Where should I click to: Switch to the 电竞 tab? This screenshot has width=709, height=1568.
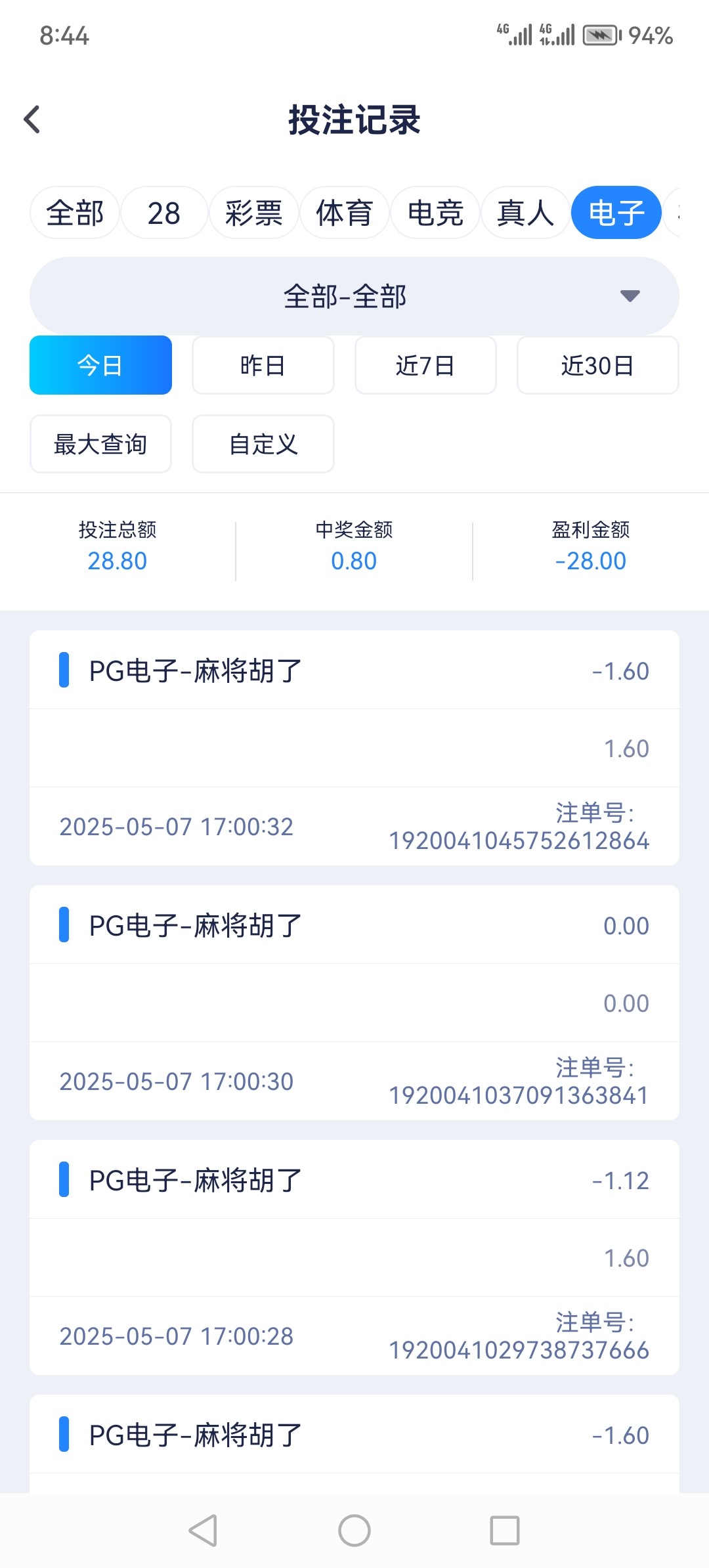click(x=435, y=213)
